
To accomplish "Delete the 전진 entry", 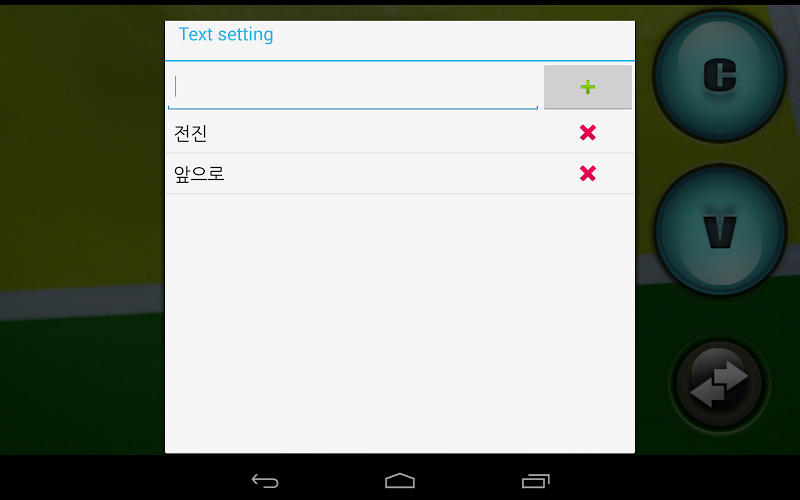I will 588,133.
